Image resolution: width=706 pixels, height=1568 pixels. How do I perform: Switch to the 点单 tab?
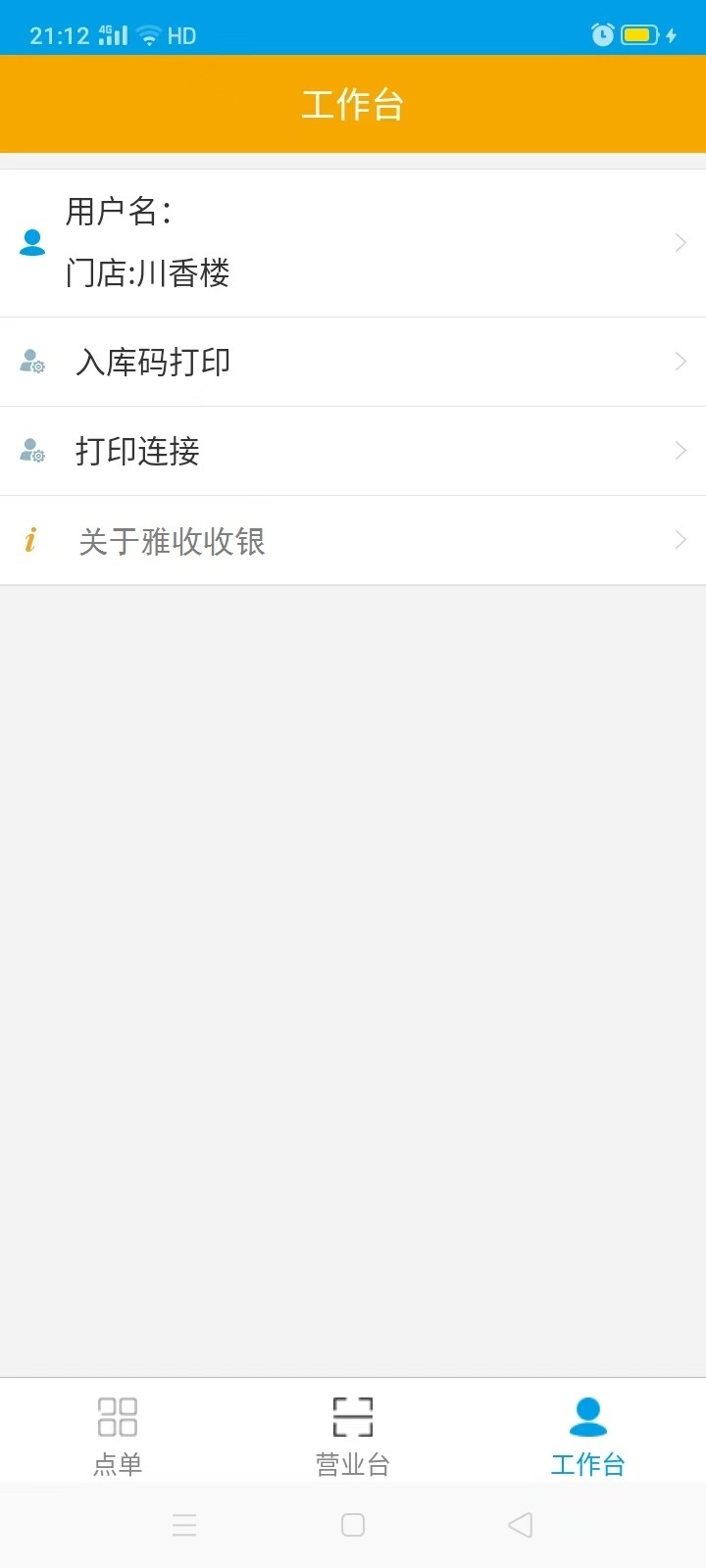(117, 1436)
